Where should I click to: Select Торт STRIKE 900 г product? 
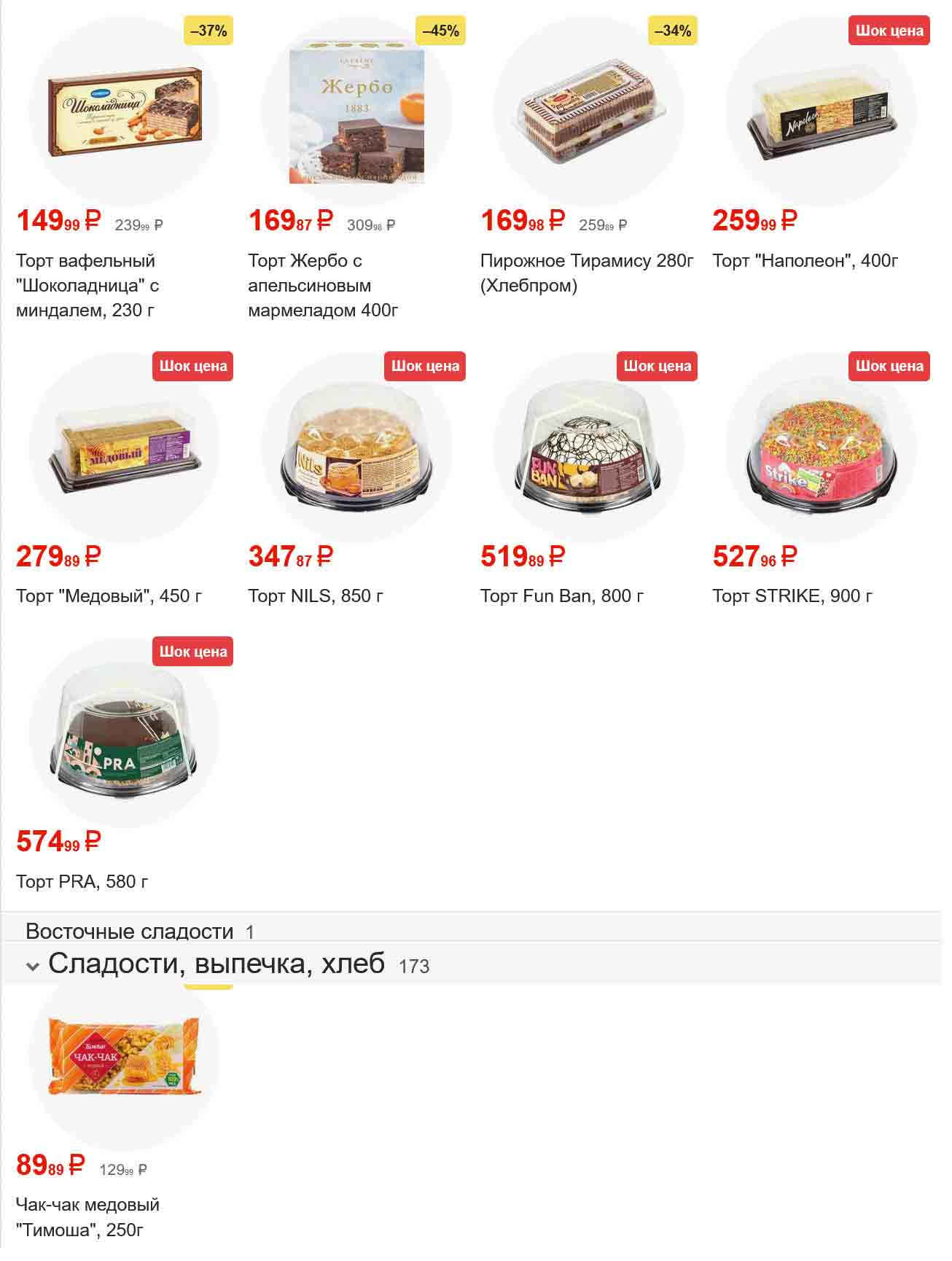pyautogui.click(x=821, y=447)
